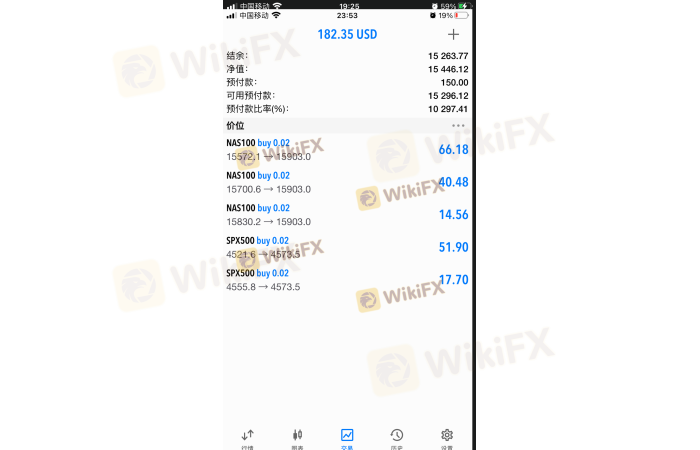Screen dimensions: 700x450
Task: Select the trade (交易) tab
Action: tap(347, 437)
